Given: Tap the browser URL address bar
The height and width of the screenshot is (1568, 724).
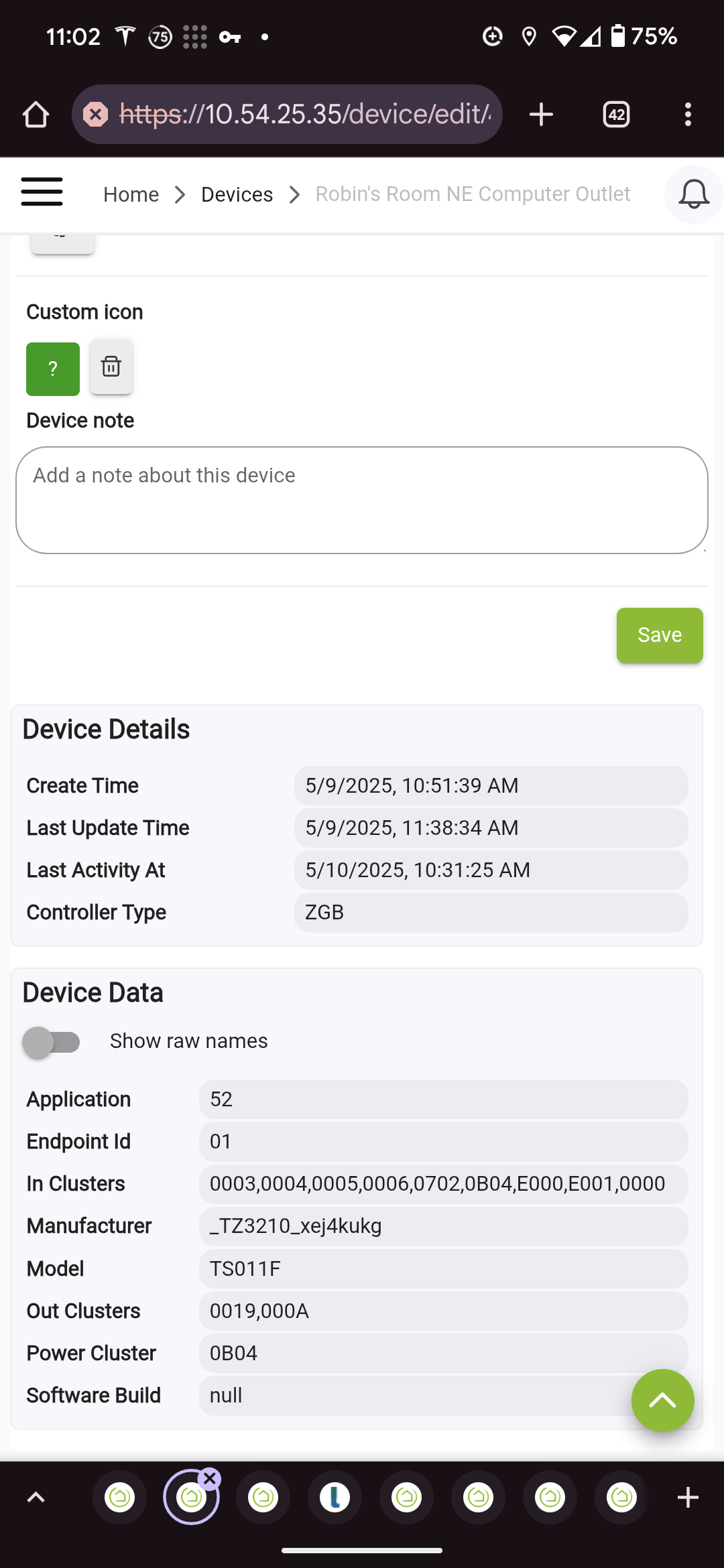Looking at the screenshot, I should pos(287,115).
